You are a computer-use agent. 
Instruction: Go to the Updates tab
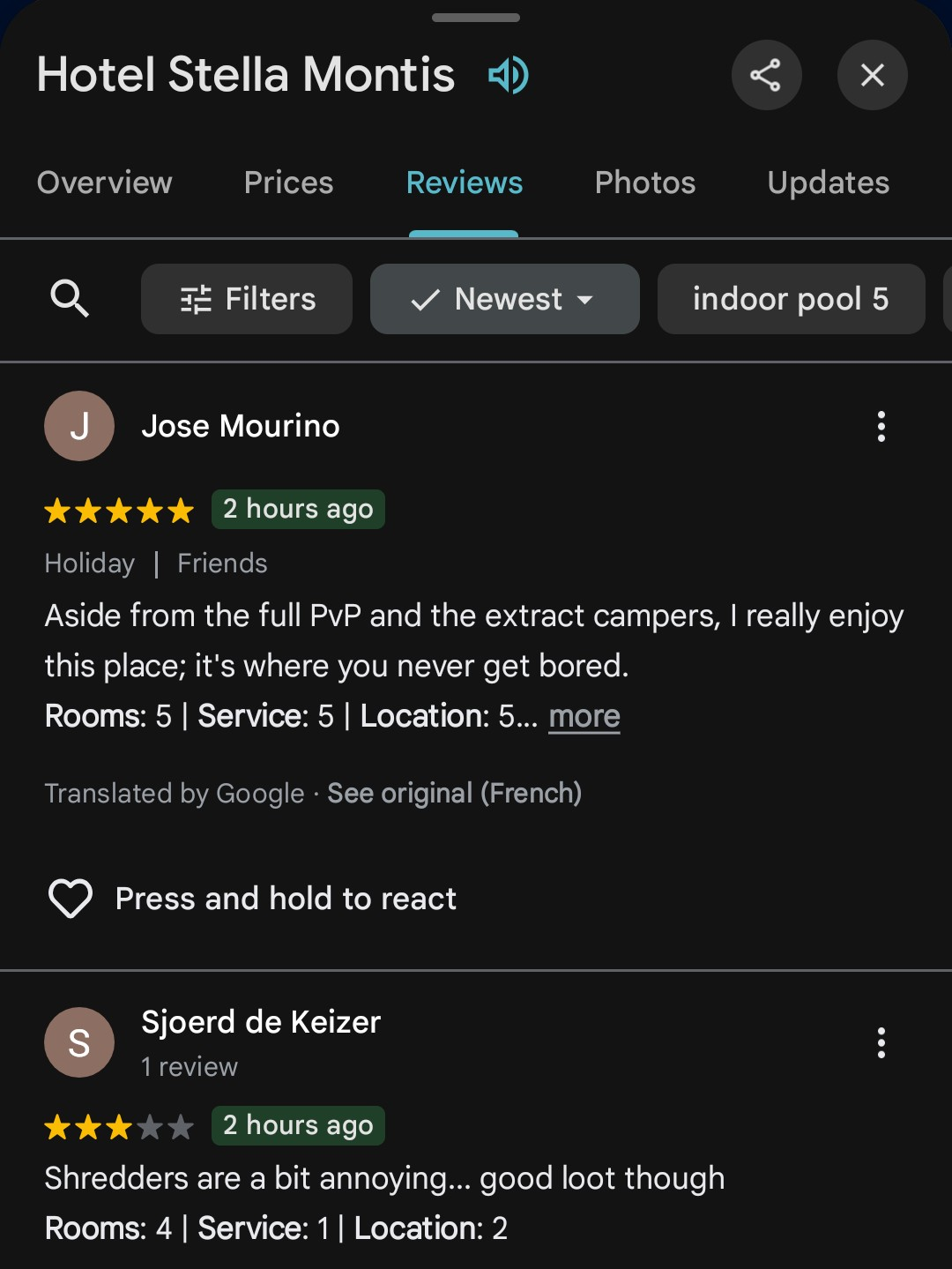828,183
